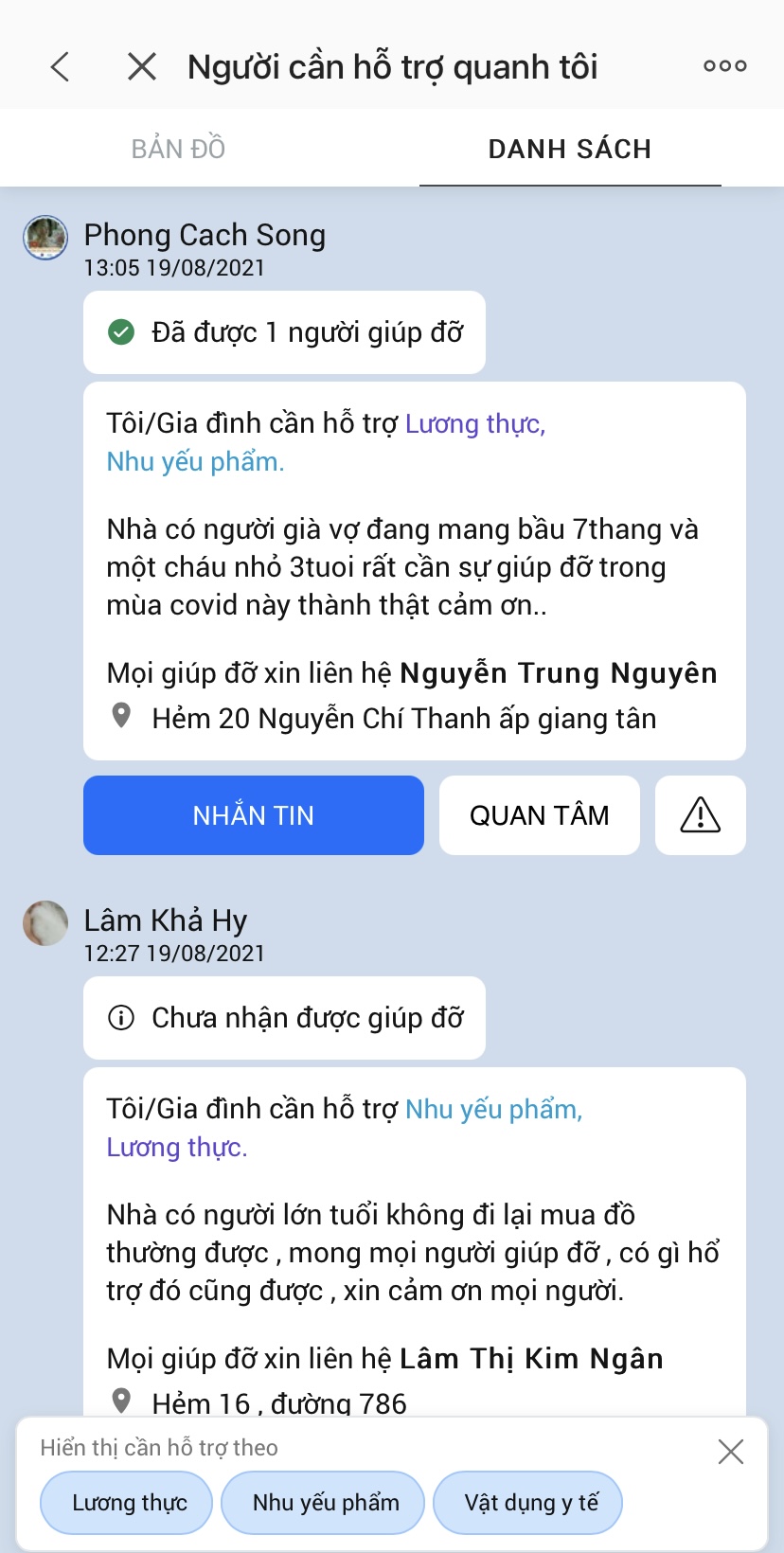Filter requests by Lương thực chip
This screenshot has width=784, height=1553.
tap(127, 1502)
